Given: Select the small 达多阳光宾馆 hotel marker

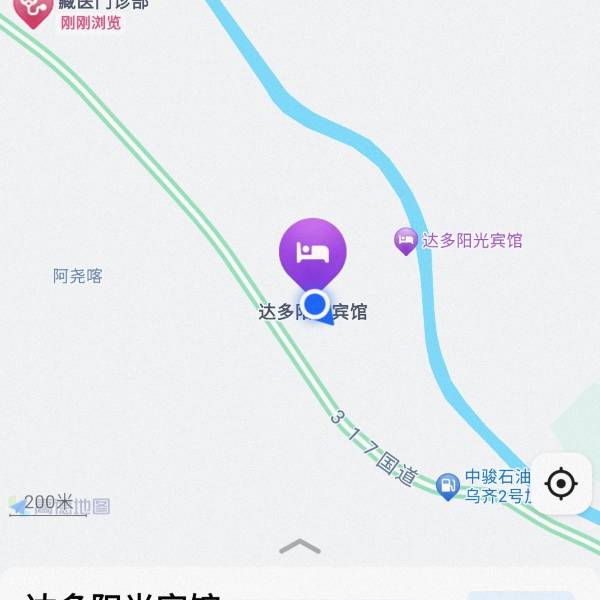Looking at the screenshot, I should [x=405, y=240].
